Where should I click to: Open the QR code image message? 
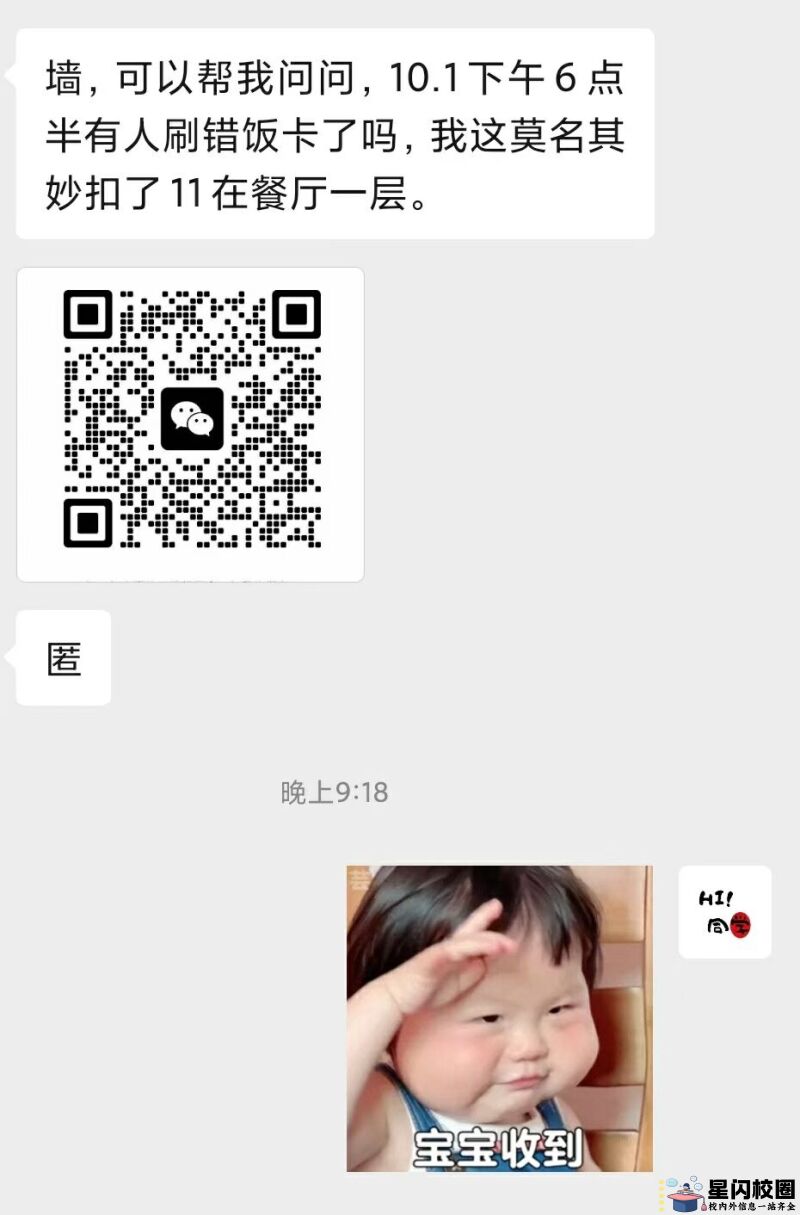click(x=191, y=424)
